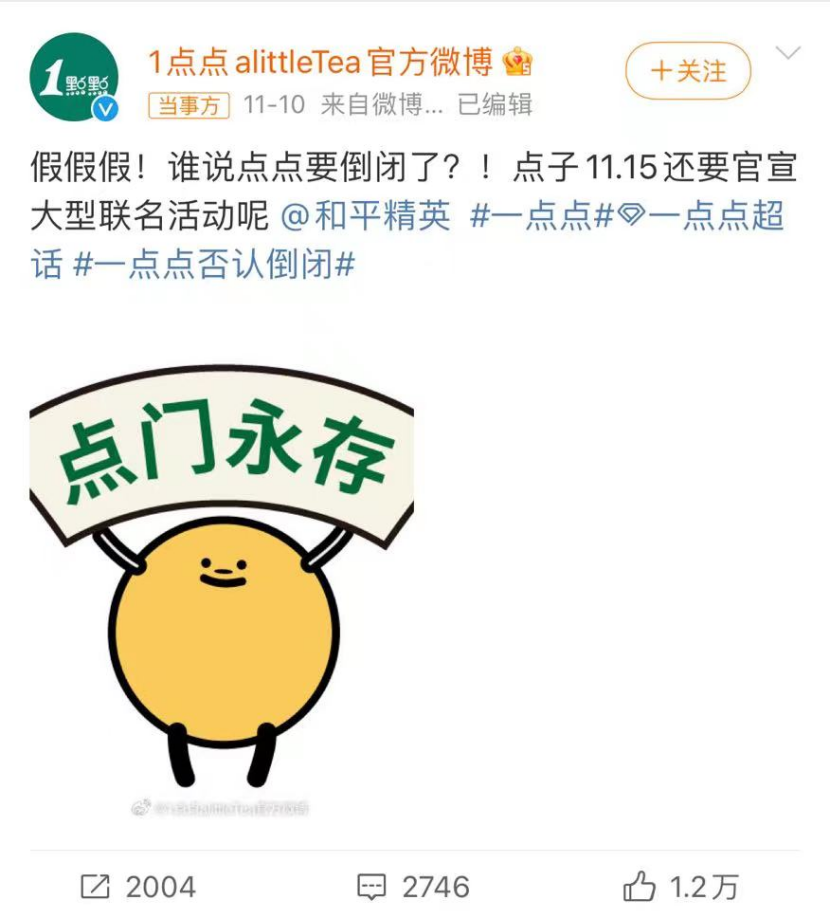
Task: Open the @和平精英 mention
Action: tap(365, 217)
